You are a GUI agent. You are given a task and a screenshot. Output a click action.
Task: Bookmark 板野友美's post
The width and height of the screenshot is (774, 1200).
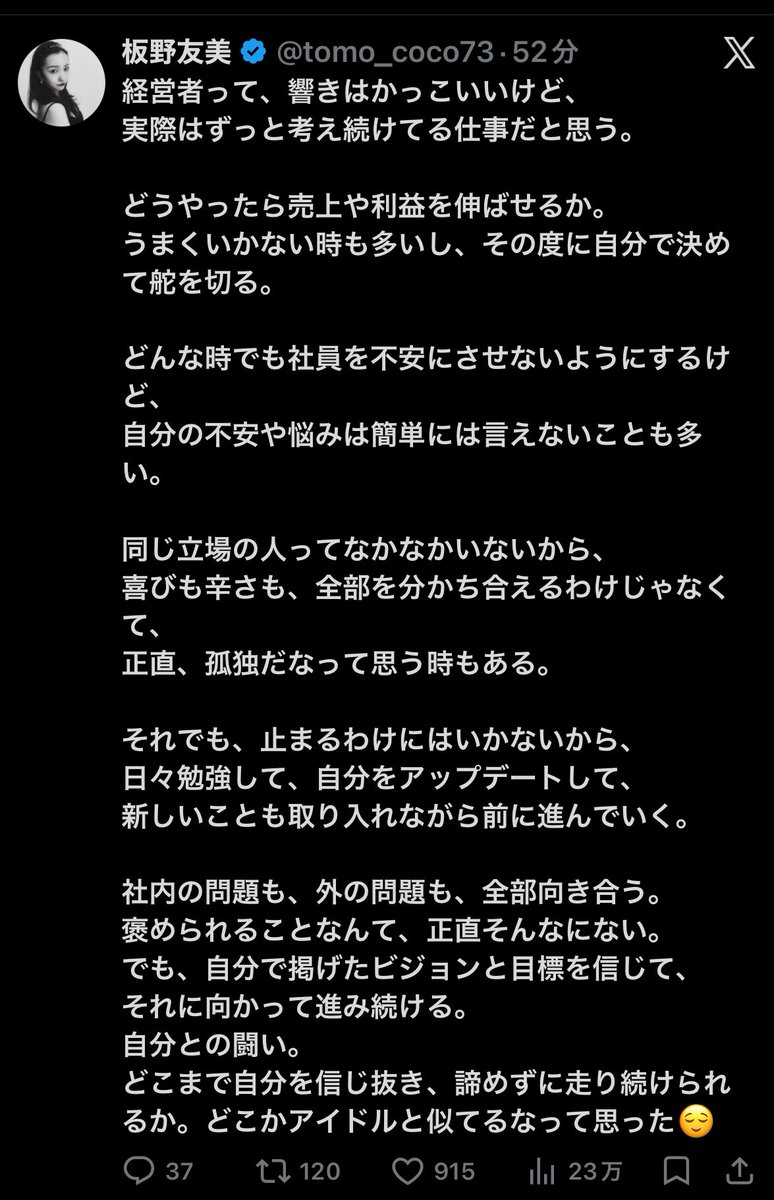tap(677, 1170)
